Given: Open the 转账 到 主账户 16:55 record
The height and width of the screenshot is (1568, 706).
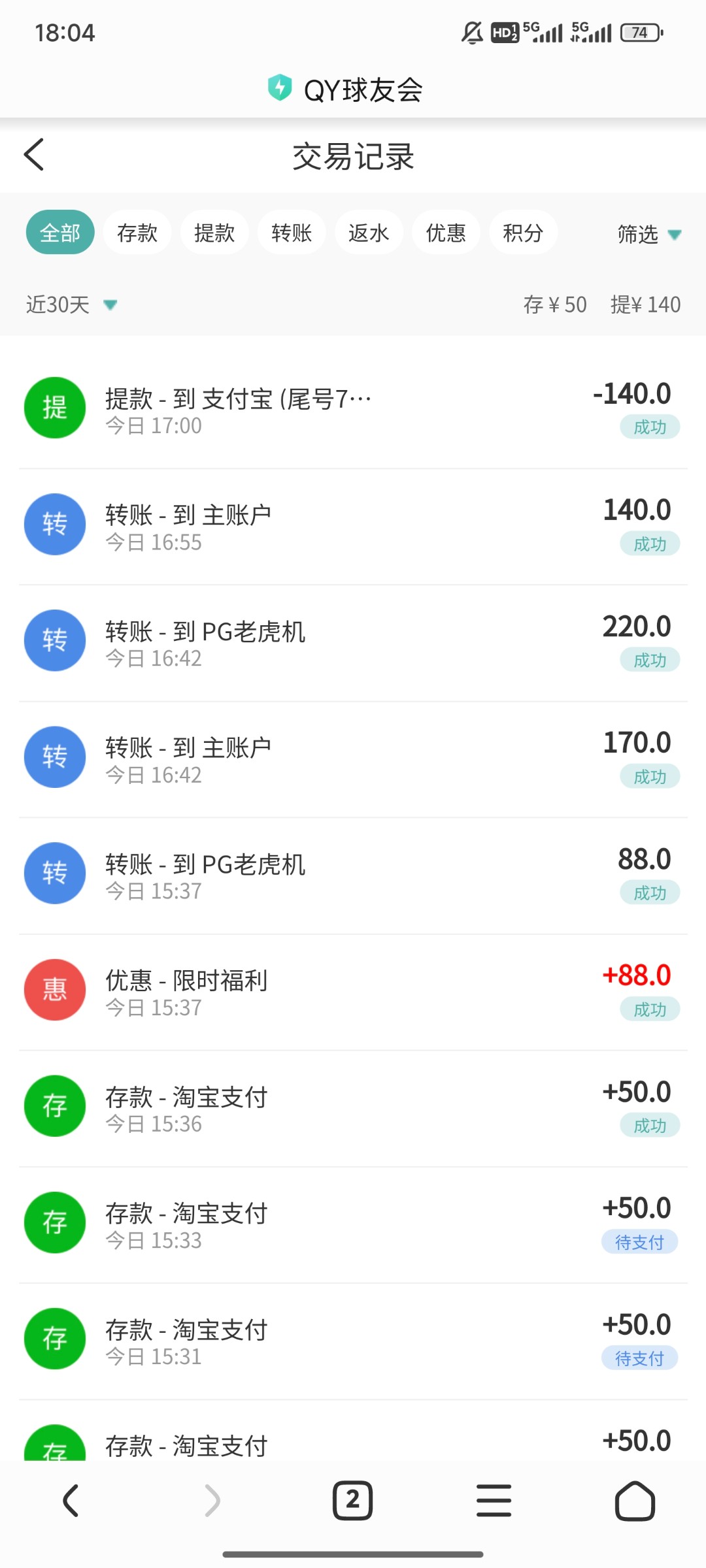Looking at the screenshot, I should pyautogui.click(x=353, y=526).
